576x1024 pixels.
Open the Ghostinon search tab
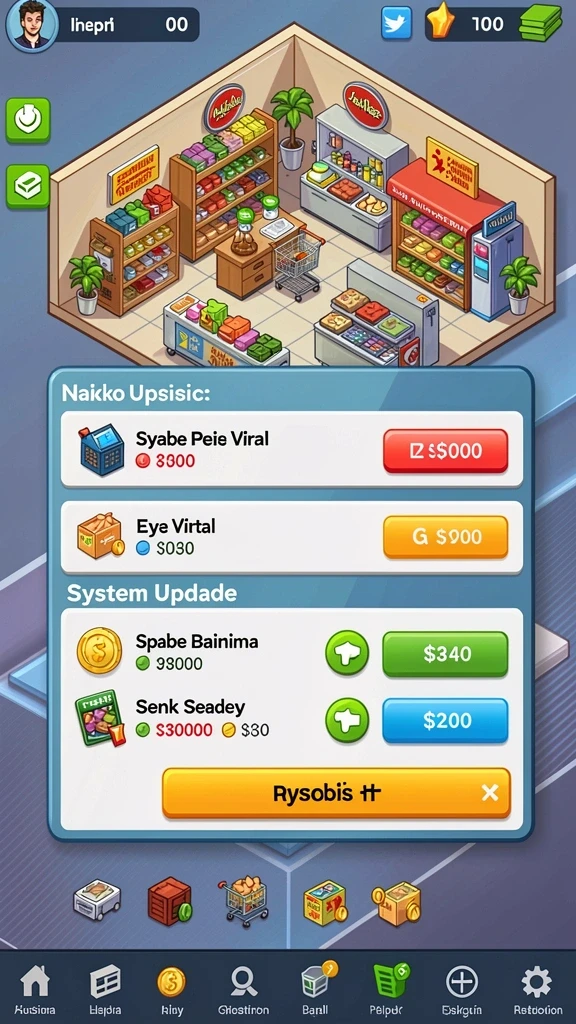(x=244, y=989)
